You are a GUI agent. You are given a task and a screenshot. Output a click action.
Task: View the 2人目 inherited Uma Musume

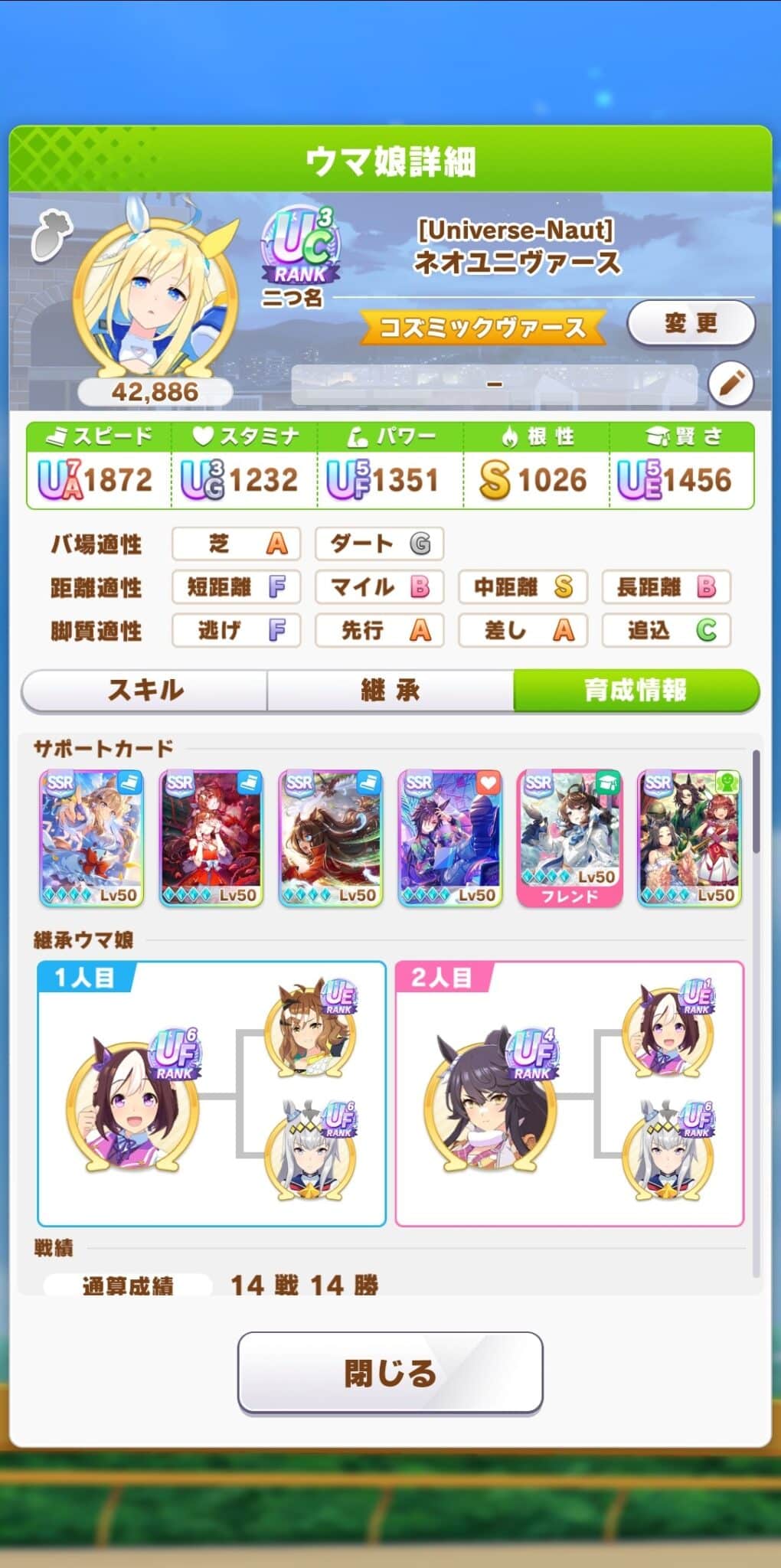pos(492,1099)
